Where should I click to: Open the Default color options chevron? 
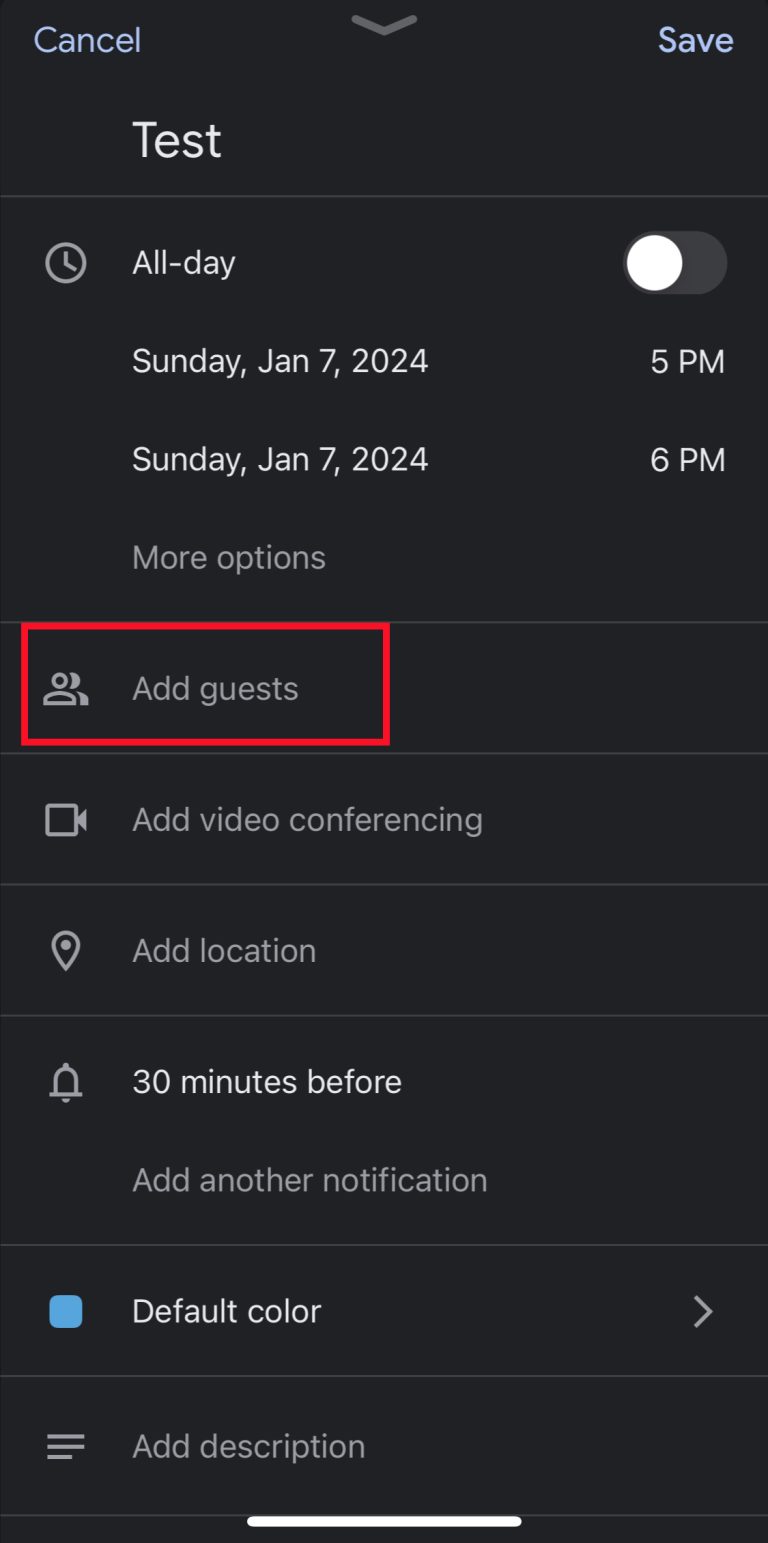[703, 1311]
